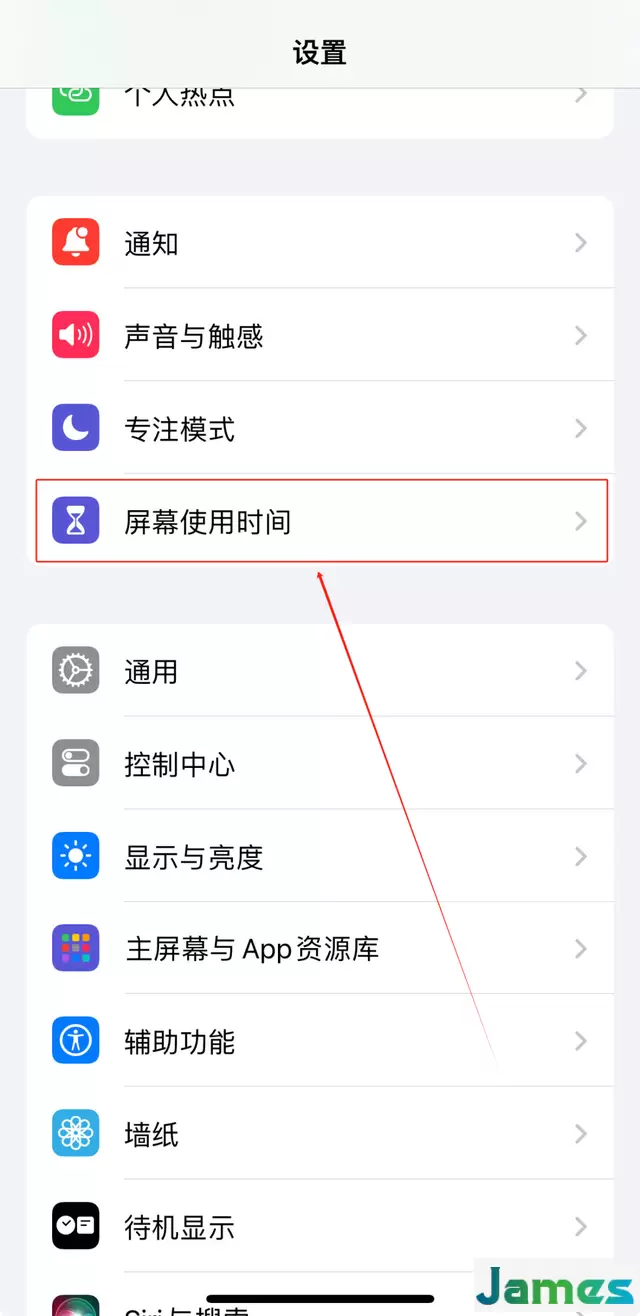640x1316 pixels.
Task: Open 辅助功能 settings
Action: tap(319, 1041)
